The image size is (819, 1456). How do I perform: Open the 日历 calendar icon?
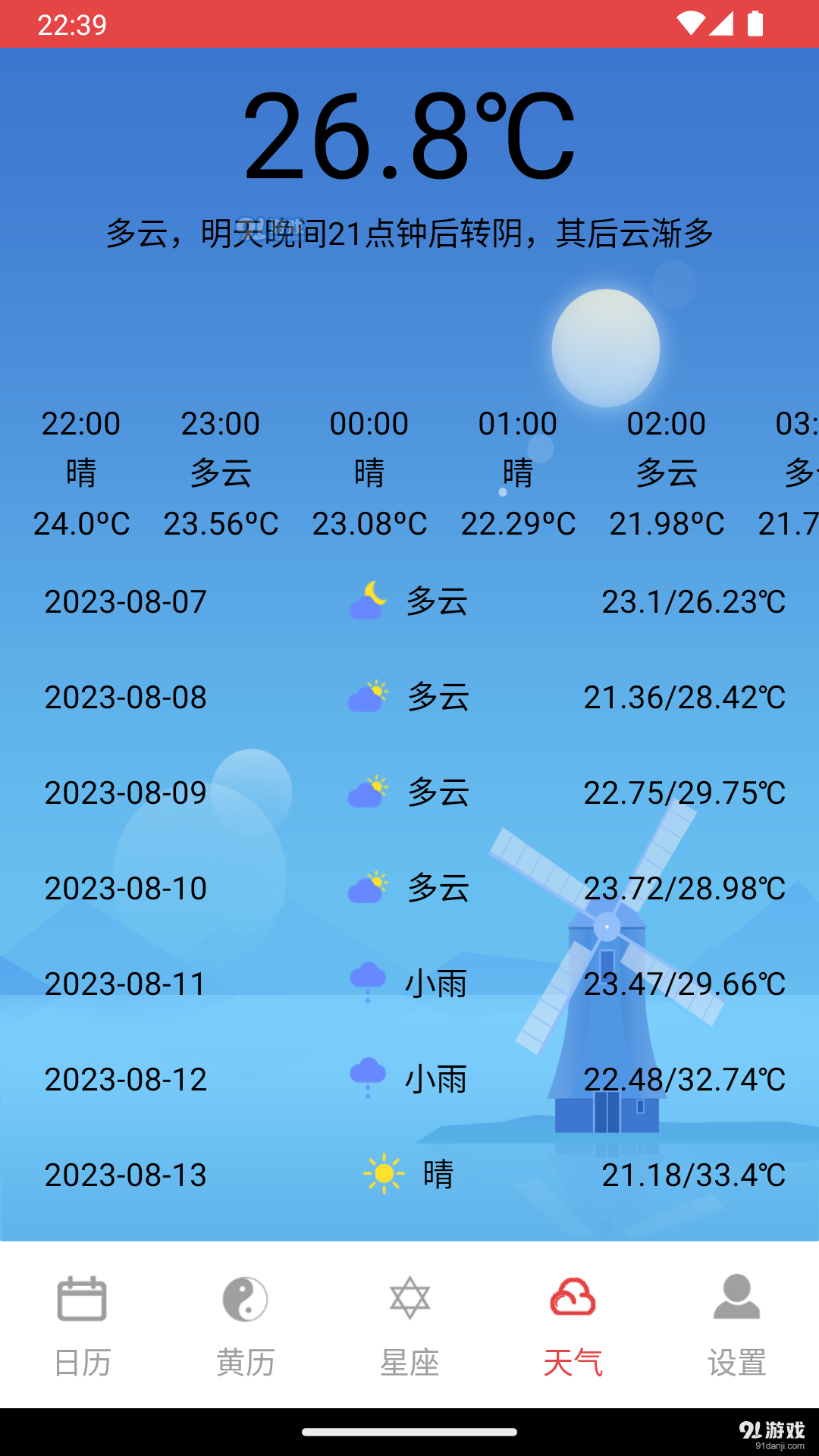[82, 1297]
